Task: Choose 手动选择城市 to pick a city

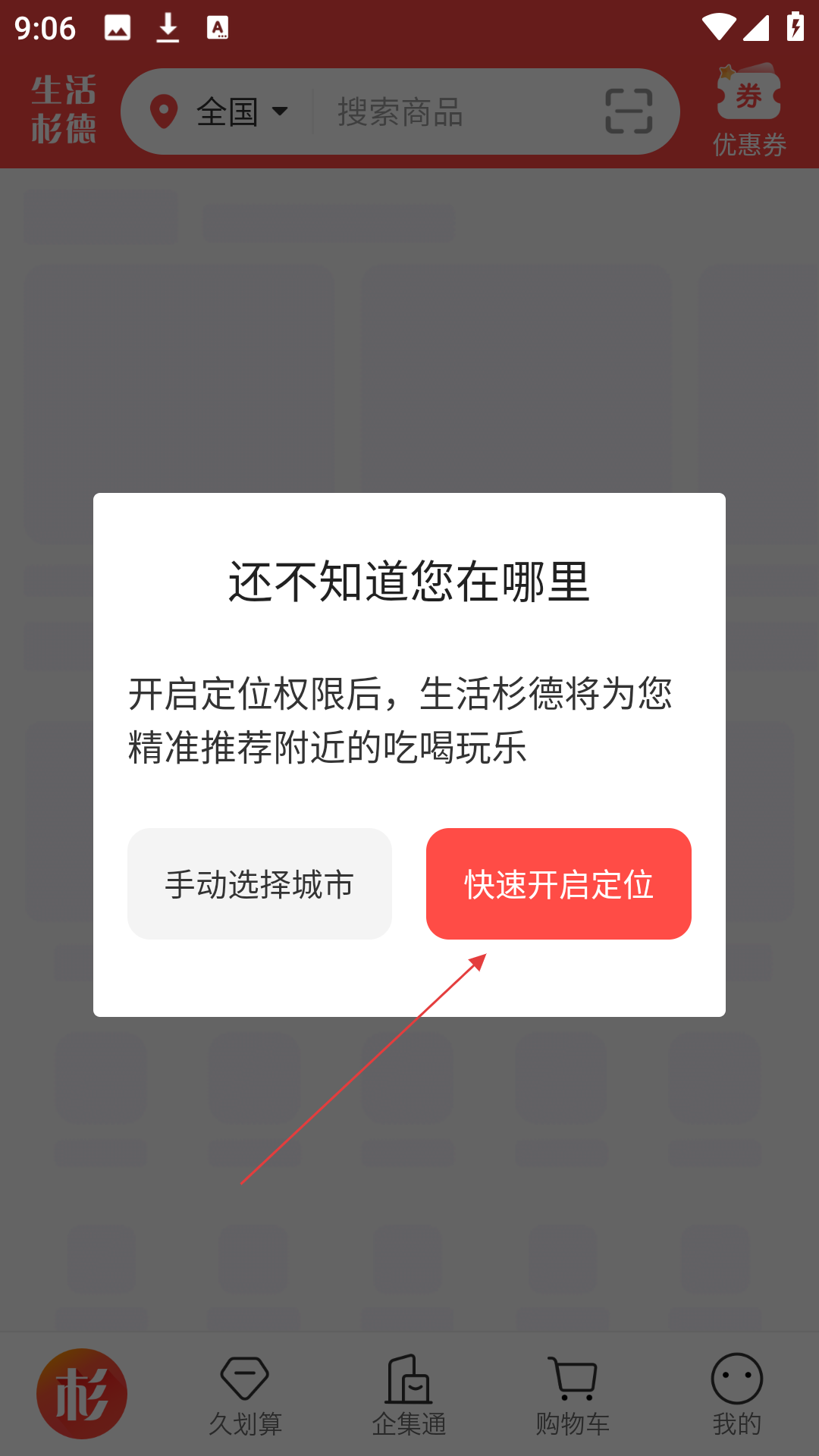Action: pyautogui.click(x=259, y=883)
